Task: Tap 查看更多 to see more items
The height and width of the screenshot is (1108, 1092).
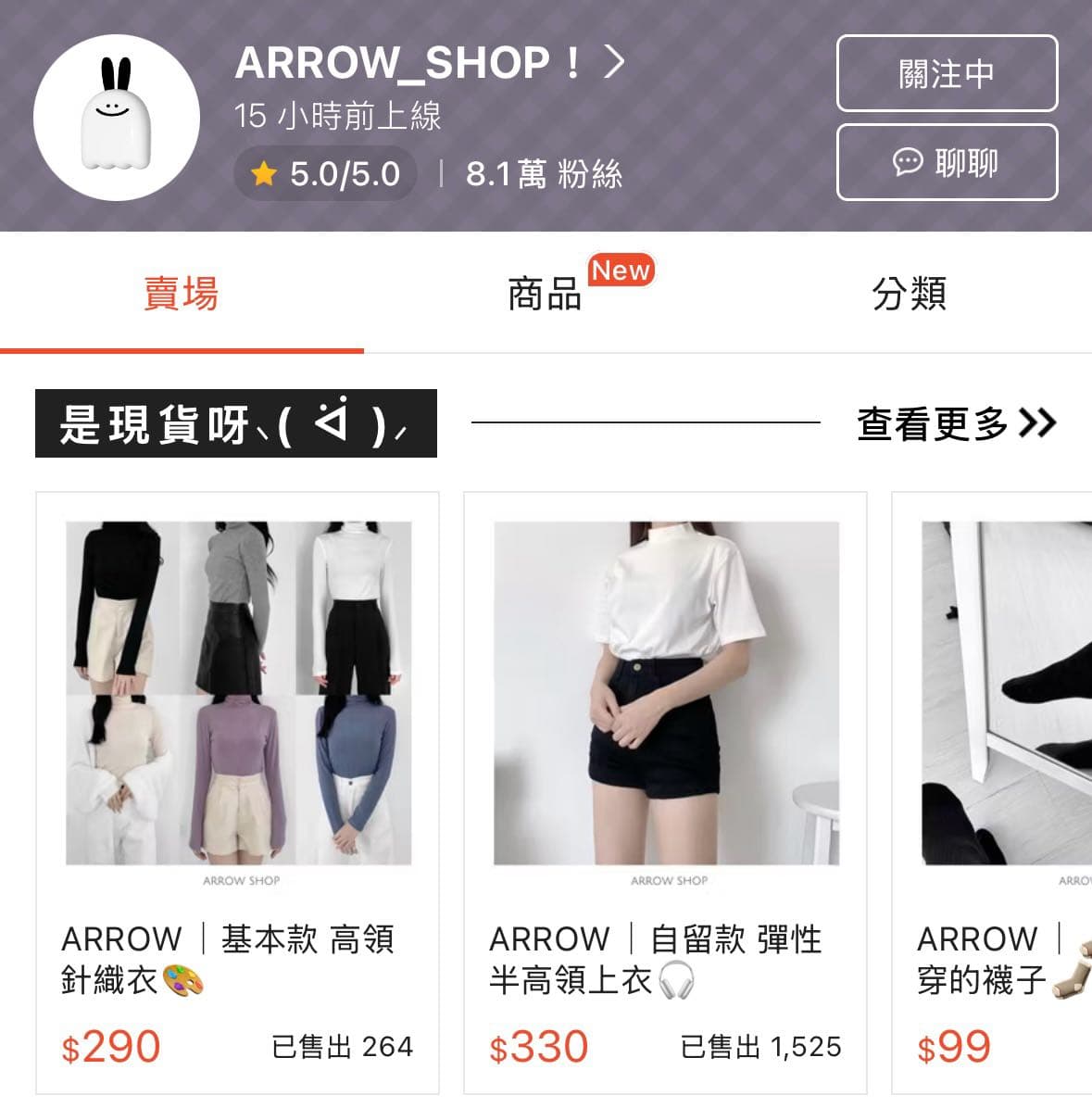Action: (955, 424)
